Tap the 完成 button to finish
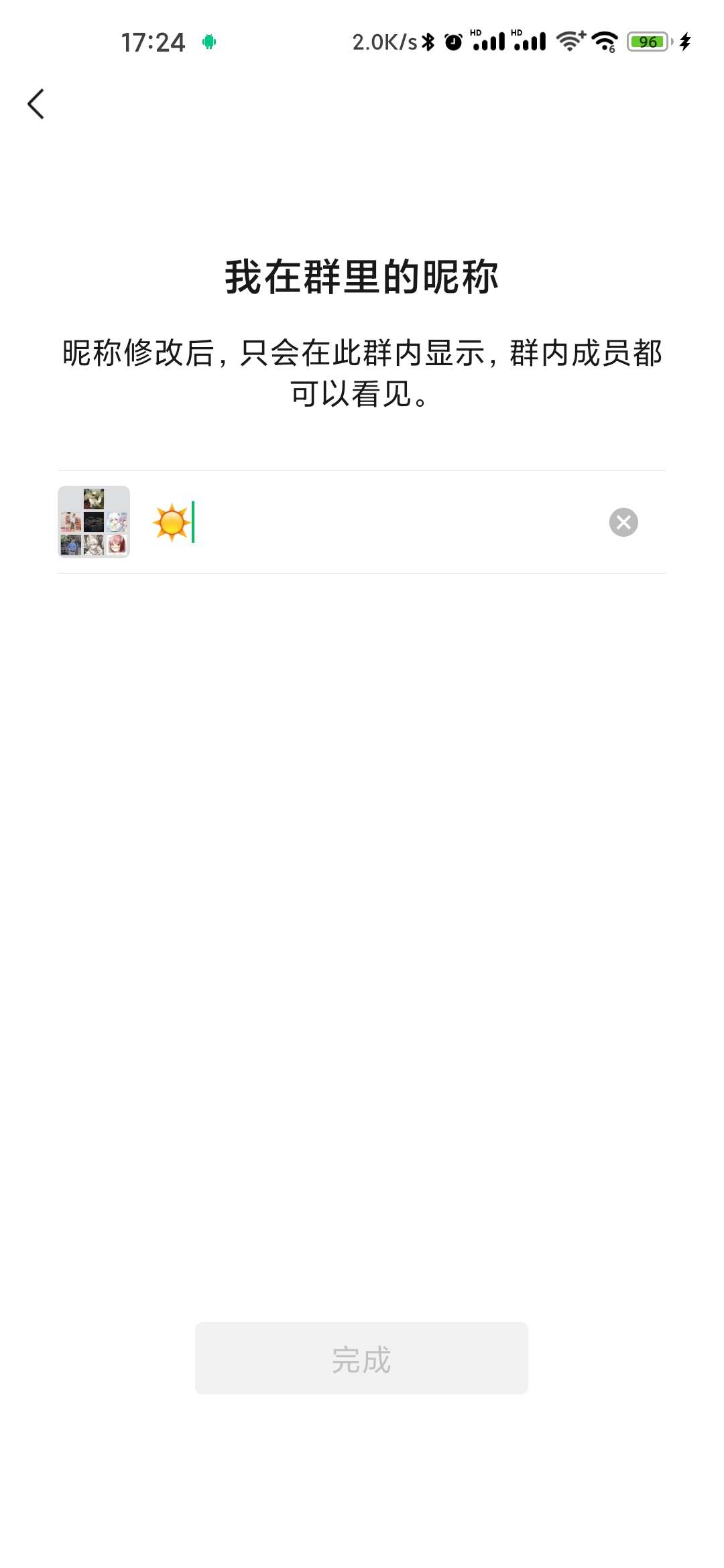This screenshot has height=1568, width=724. pos(361,1358)
